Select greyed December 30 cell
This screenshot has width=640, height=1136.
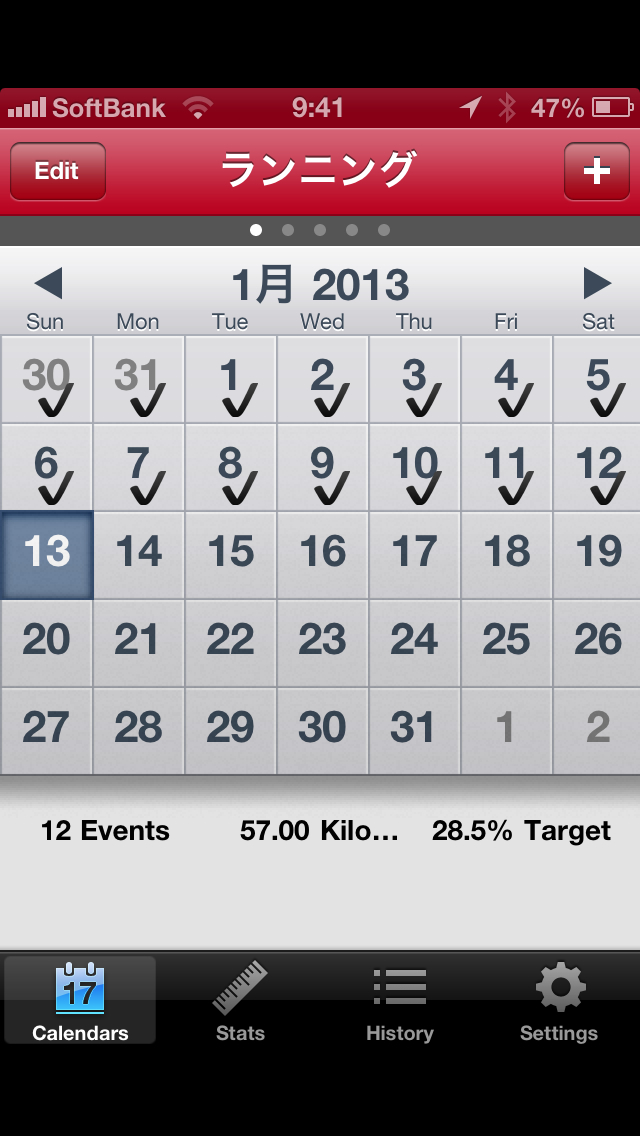pyautogui.click(x=47, y=380)
